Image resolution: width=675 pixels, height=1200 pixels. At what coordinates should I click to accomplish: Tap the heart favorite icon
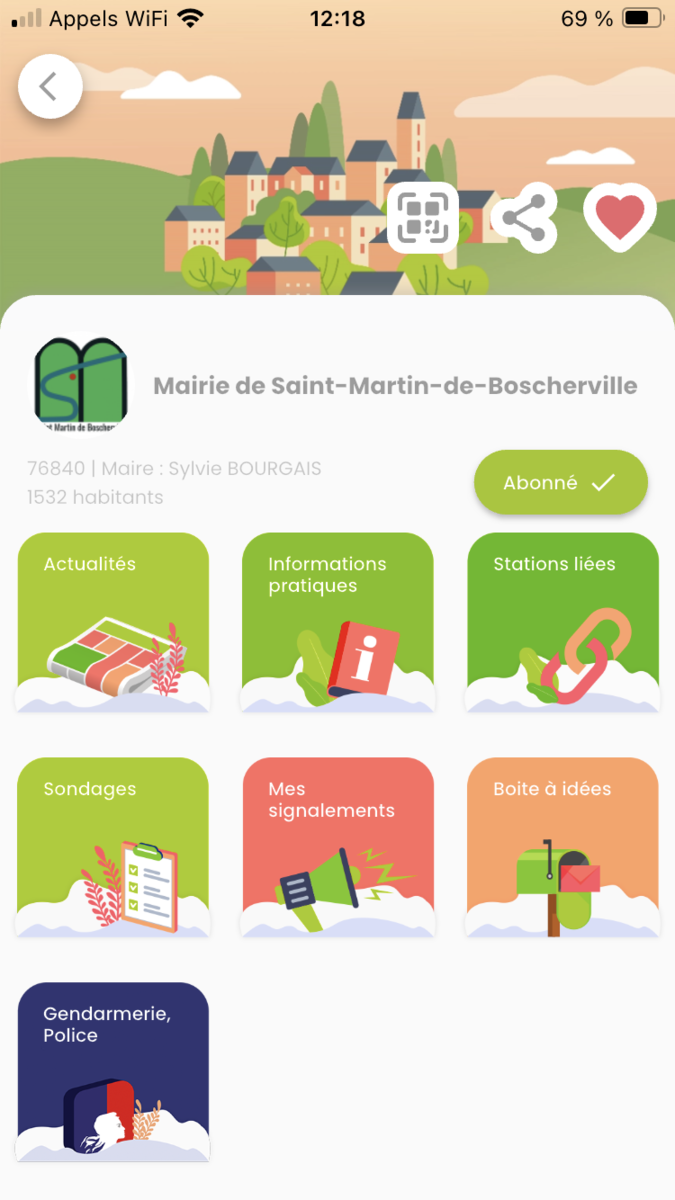click(620, 217)
